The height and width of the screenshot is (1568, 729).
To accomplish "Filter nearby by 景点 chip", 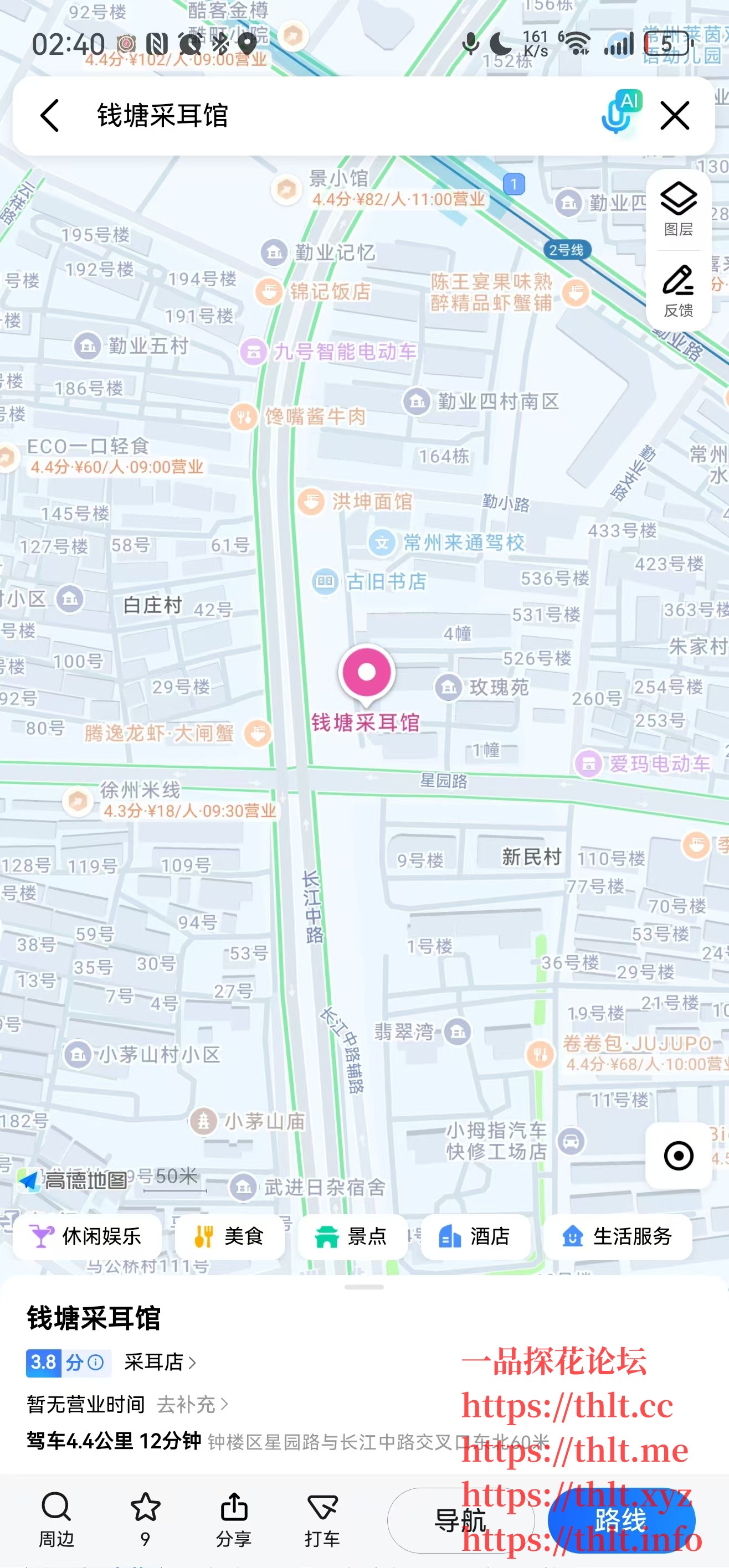I will point(352,1237).
